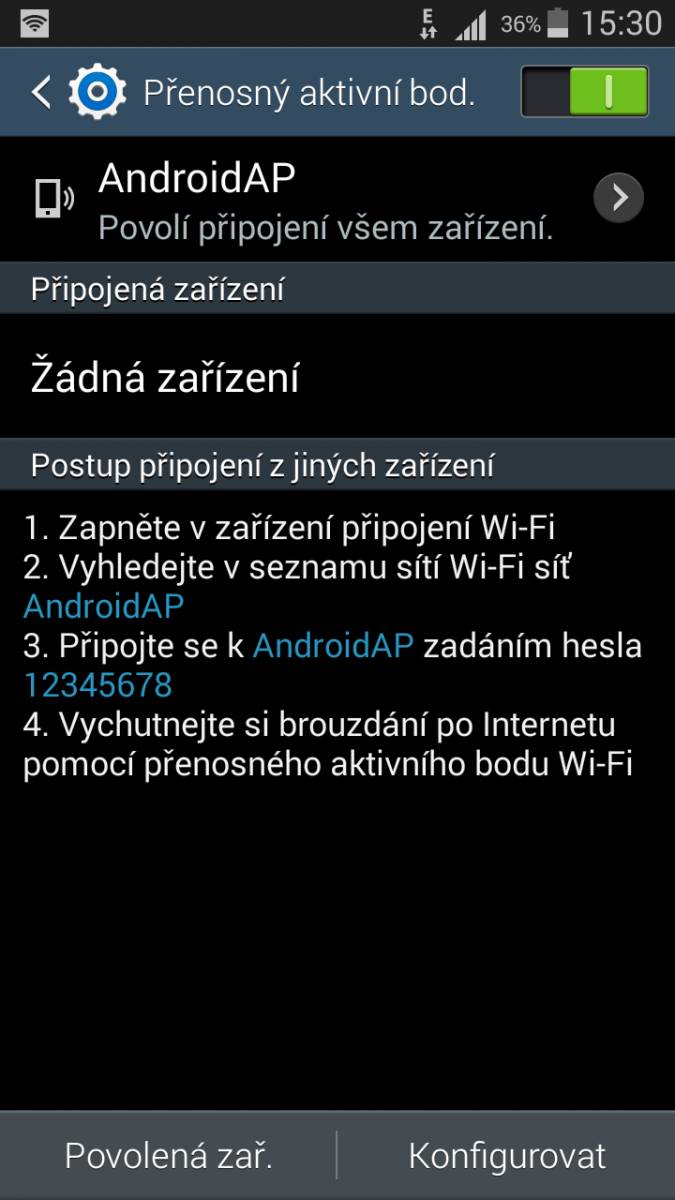
Task: Open the Povolená zař. allowed devices button
Action: 168,1156
